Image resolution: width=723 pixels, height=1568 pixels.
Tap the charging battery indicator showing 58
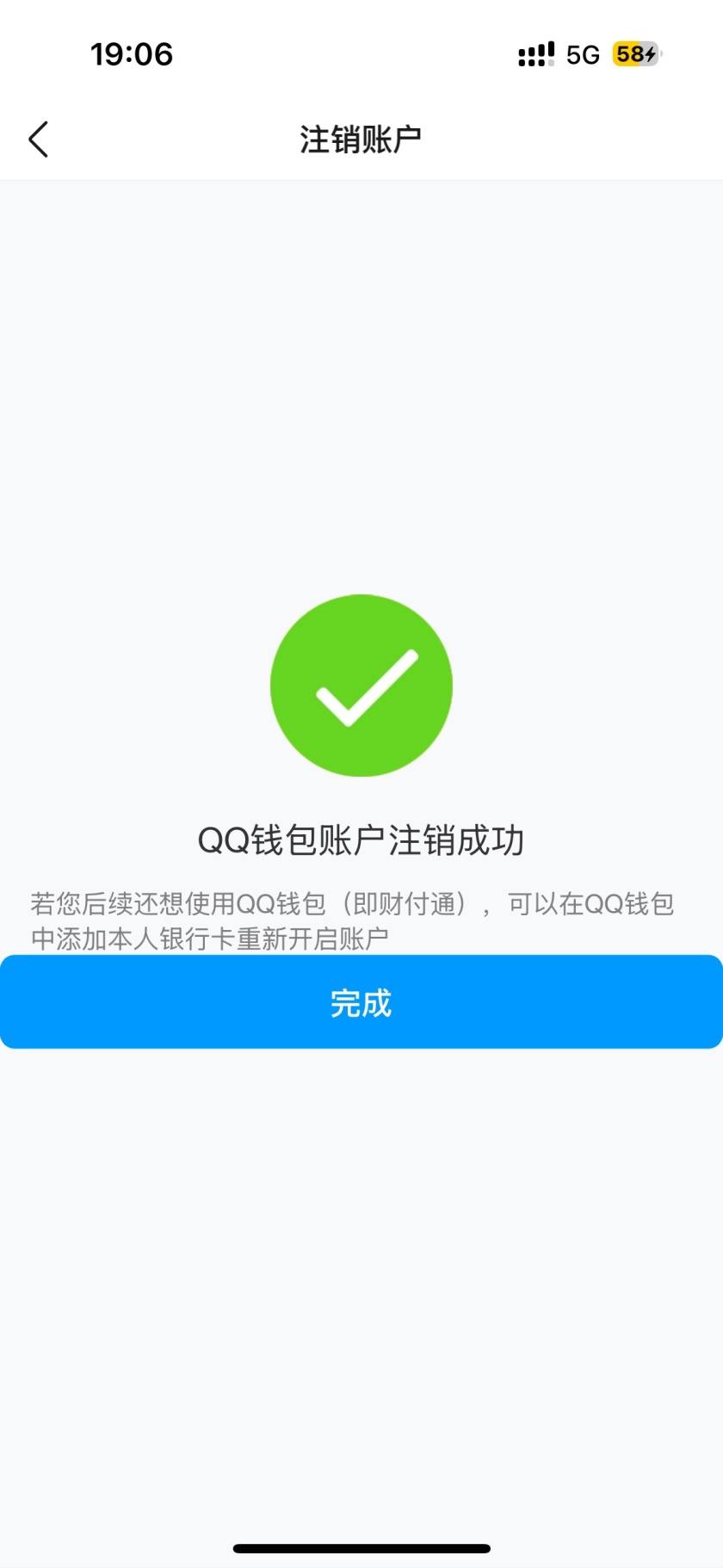click(635, 54)
